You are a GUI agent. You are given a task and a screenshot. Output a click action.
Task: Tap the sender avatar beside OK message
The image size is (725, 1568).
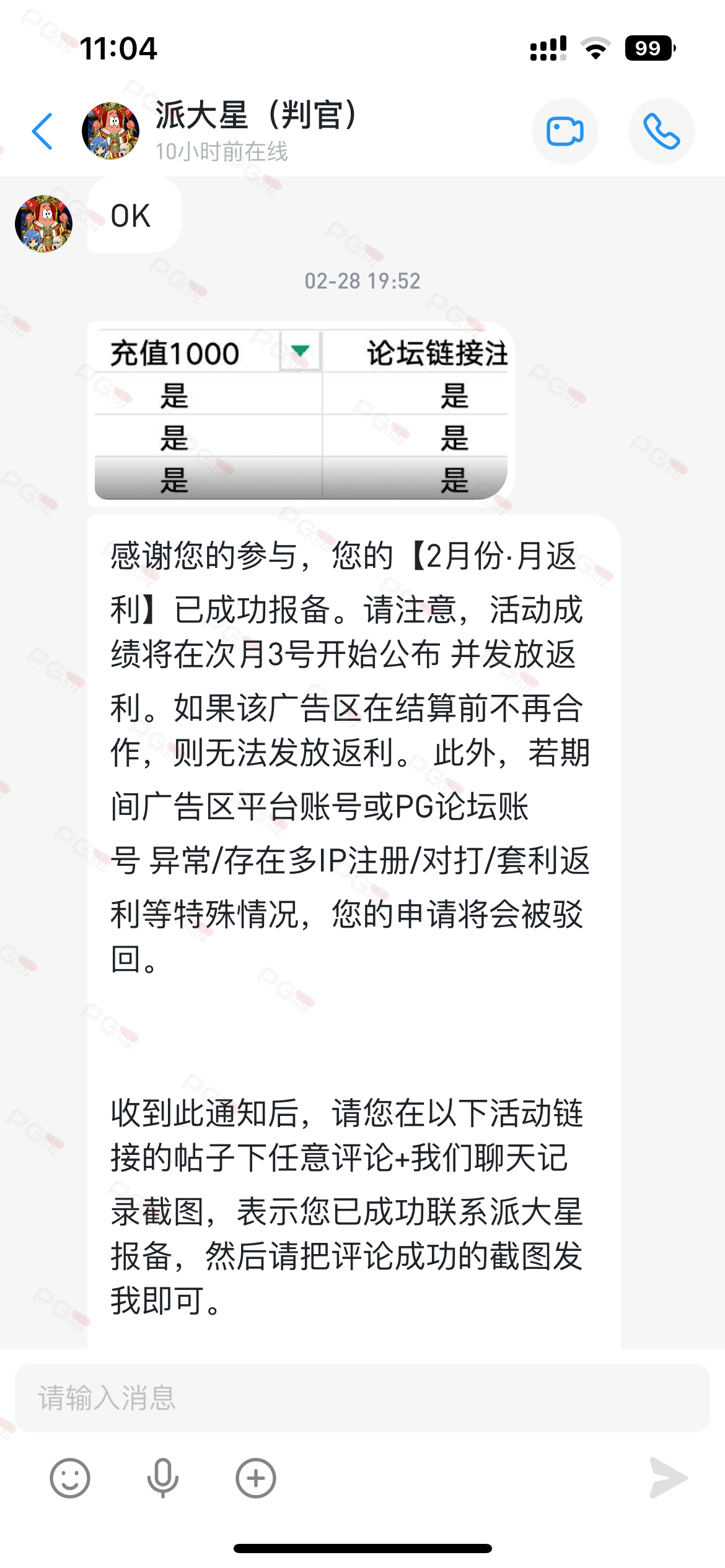tap(43, 224)
